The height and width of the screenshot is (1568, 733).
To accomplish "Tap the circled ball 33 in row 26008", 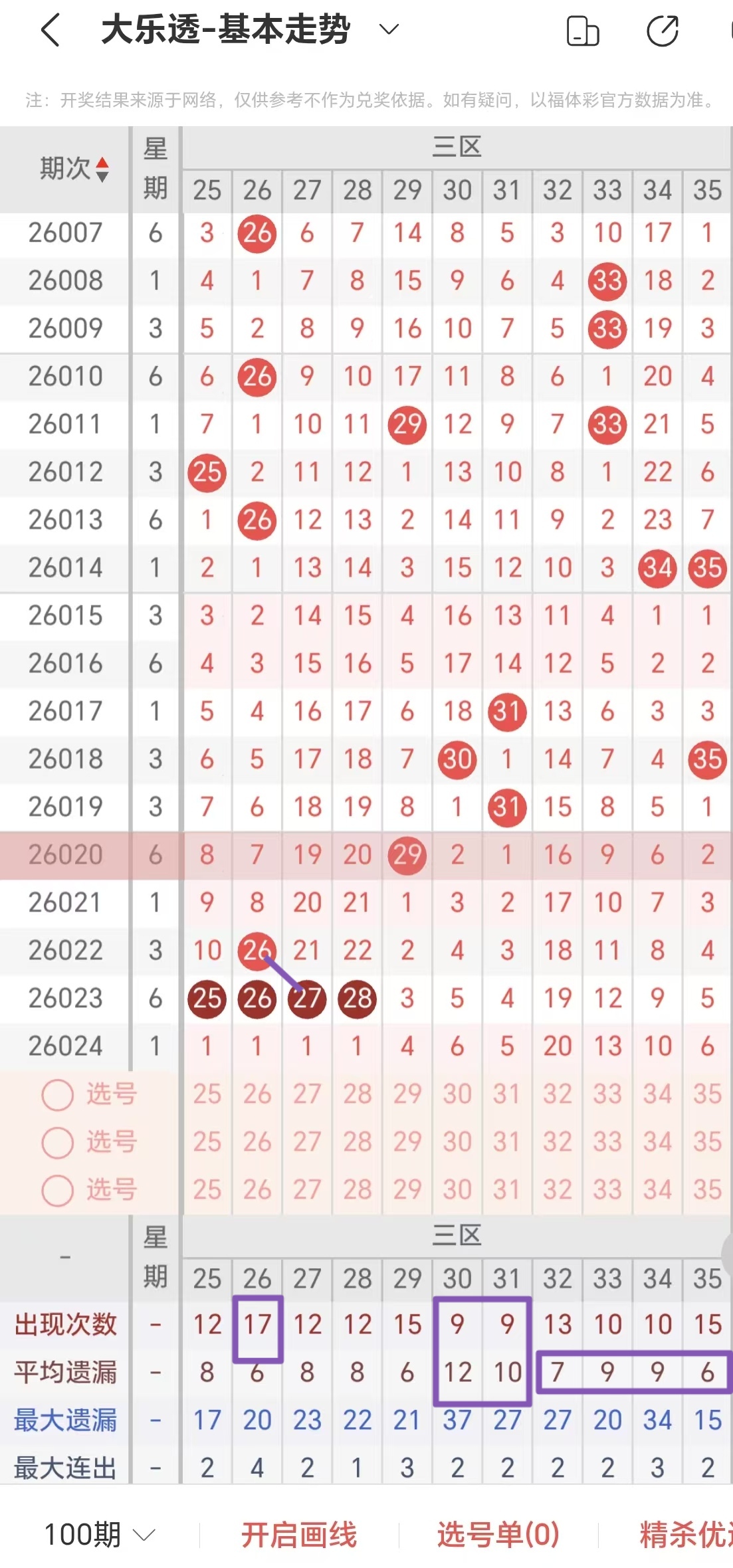I will pyautogui.click(x=607, y=280).
